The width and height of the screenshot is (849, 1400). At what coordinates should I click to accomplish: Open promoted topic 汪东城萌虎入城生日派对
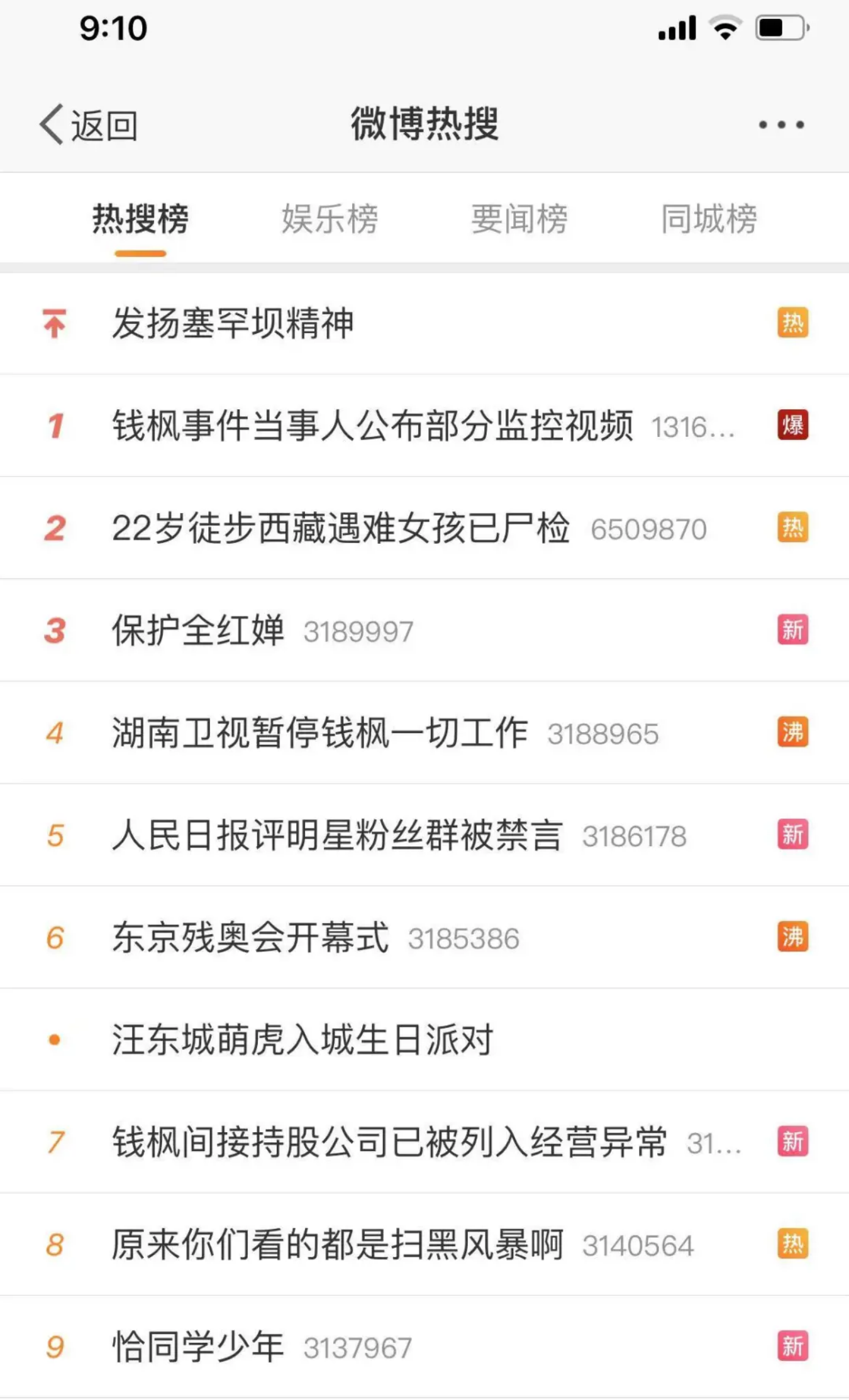pos(302,1040)
